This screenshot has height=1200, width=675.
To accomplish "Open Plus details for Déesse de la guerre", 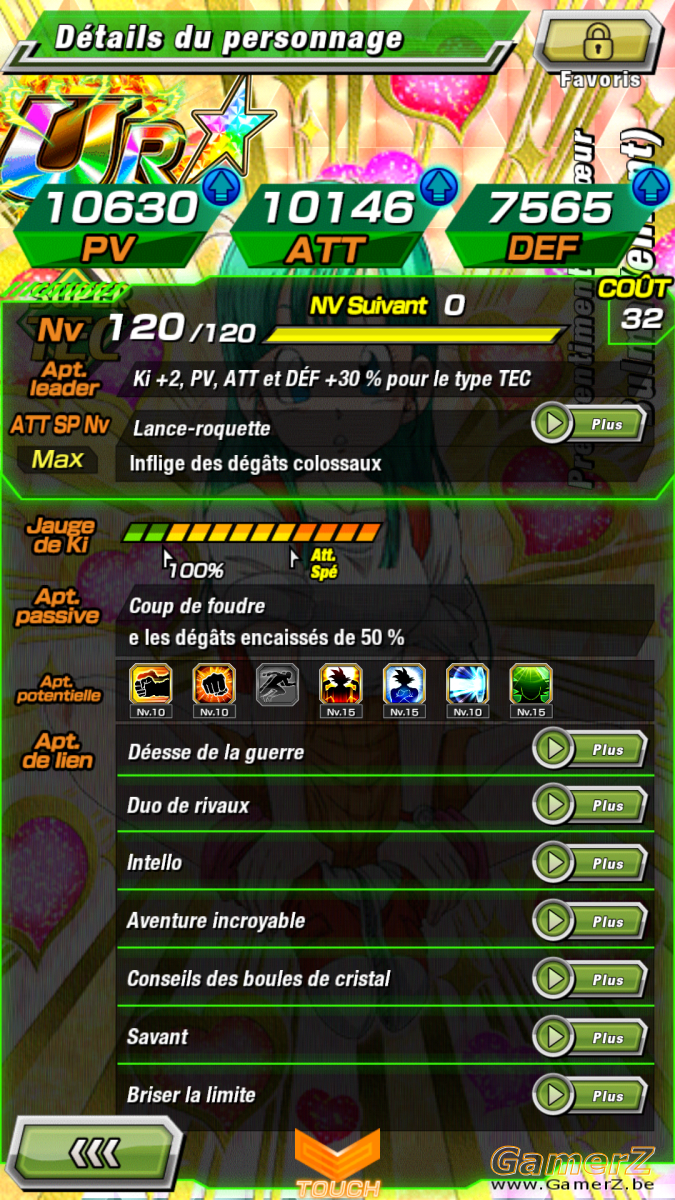I will (590, 749).
